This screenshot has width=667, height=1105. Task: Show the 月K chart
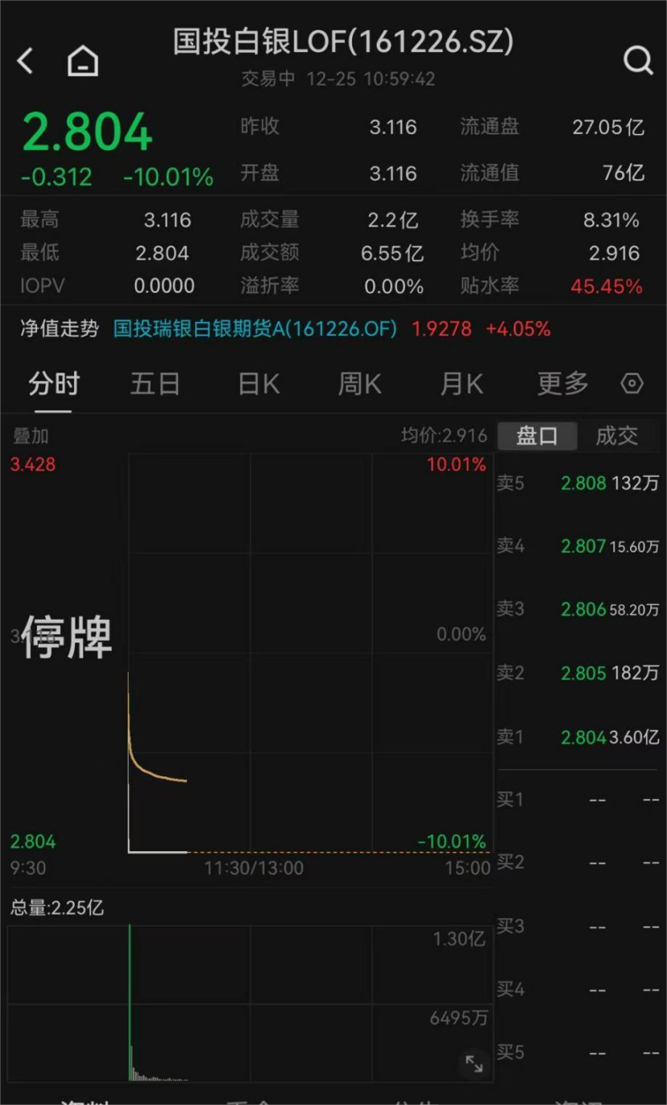coord(461,384)
